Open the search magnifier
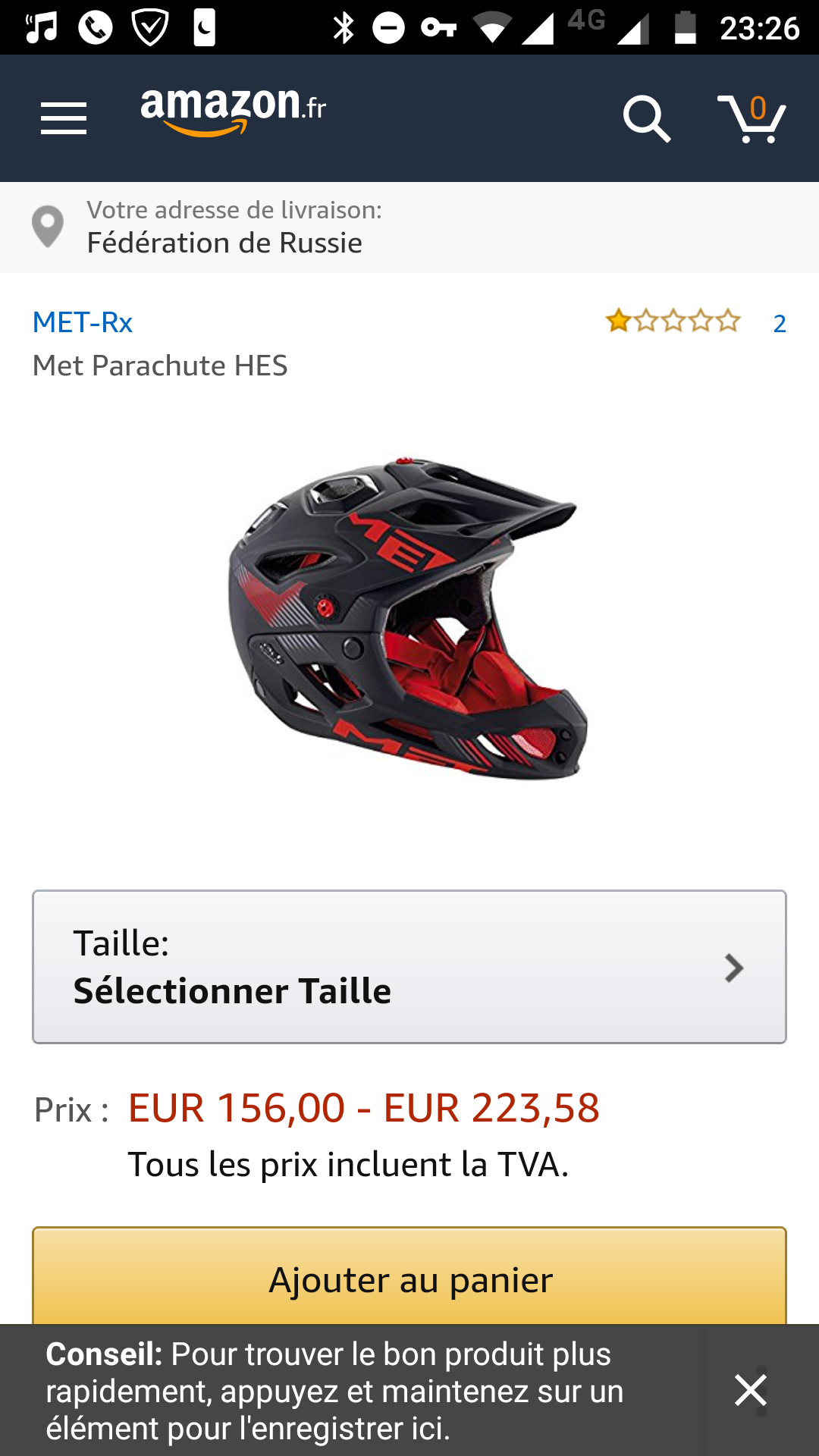This screenshot has width=819, height=1456. [646, 118]
